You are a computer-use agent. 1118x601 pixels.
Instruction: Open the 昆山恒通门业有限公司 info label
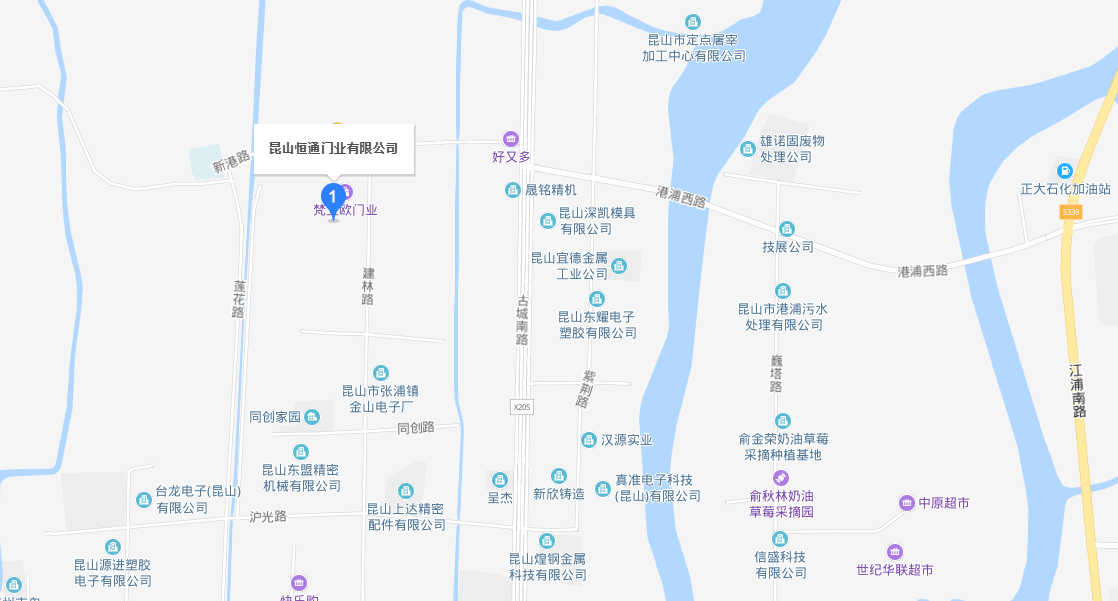[333, 149]
